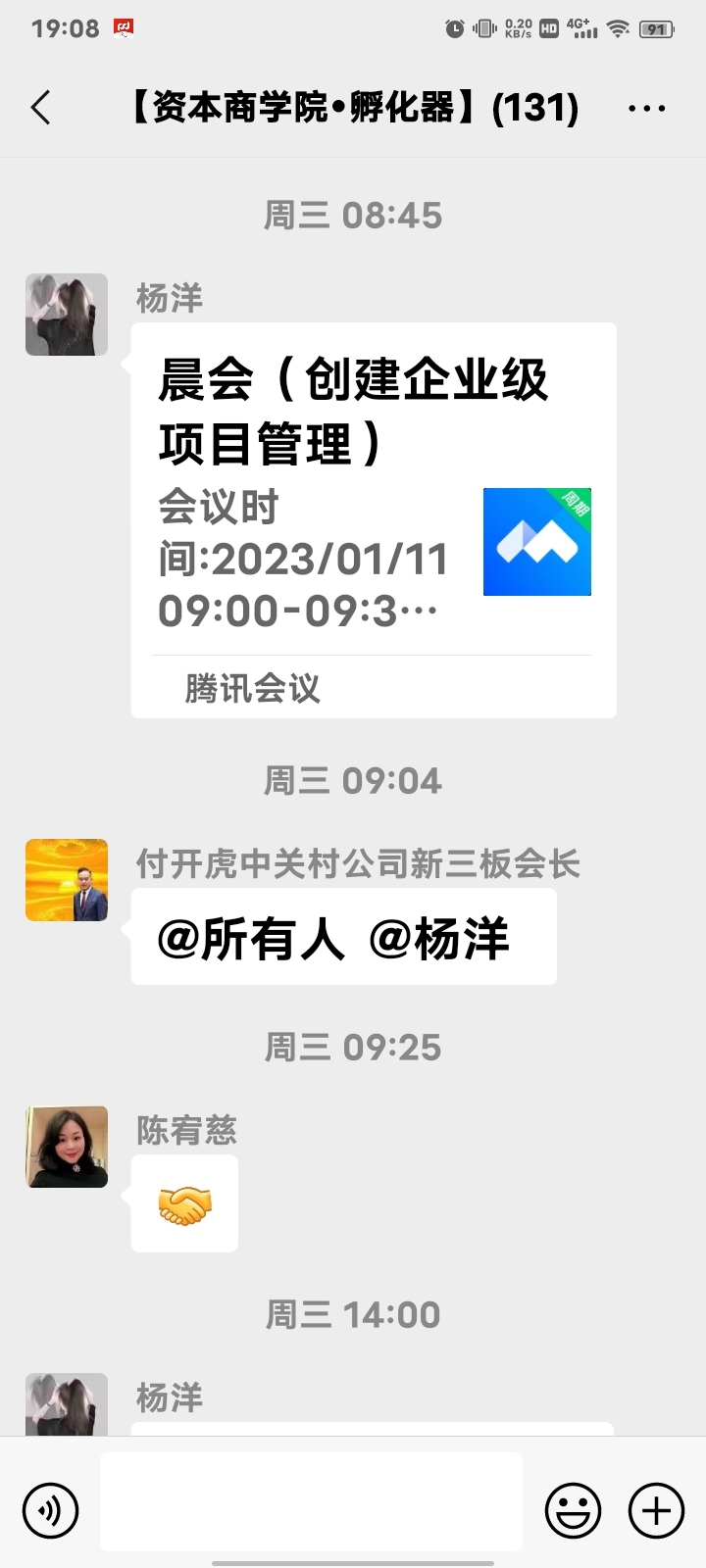The width and height of the screenshot is (706, 1568).
Task: Open 陈宥慈's profile avatar
Action: (67, 1148)
